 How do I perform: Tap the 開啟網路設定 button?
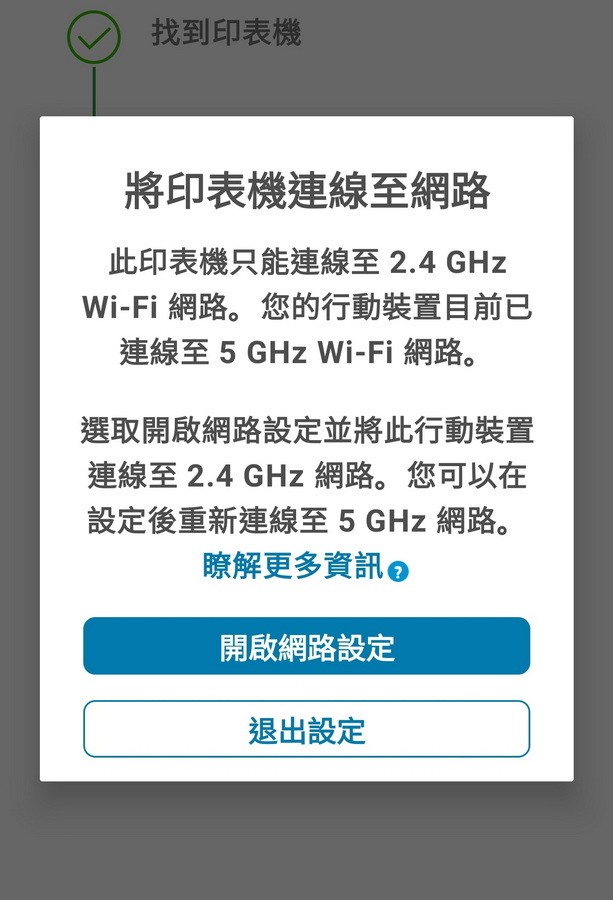306,646
